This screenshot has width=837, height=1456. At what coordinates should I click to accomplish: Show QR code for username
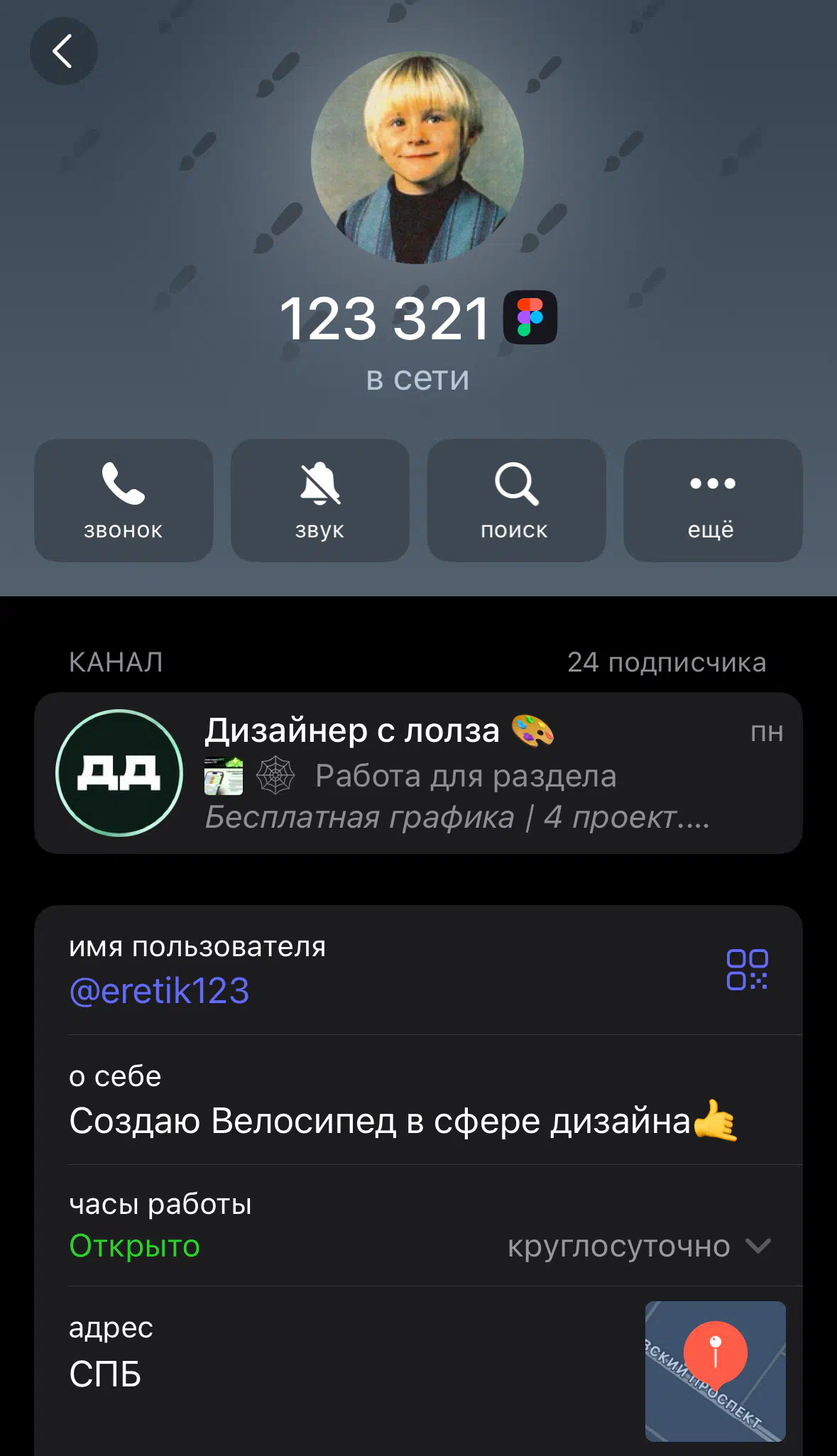(x=747, y=969)
